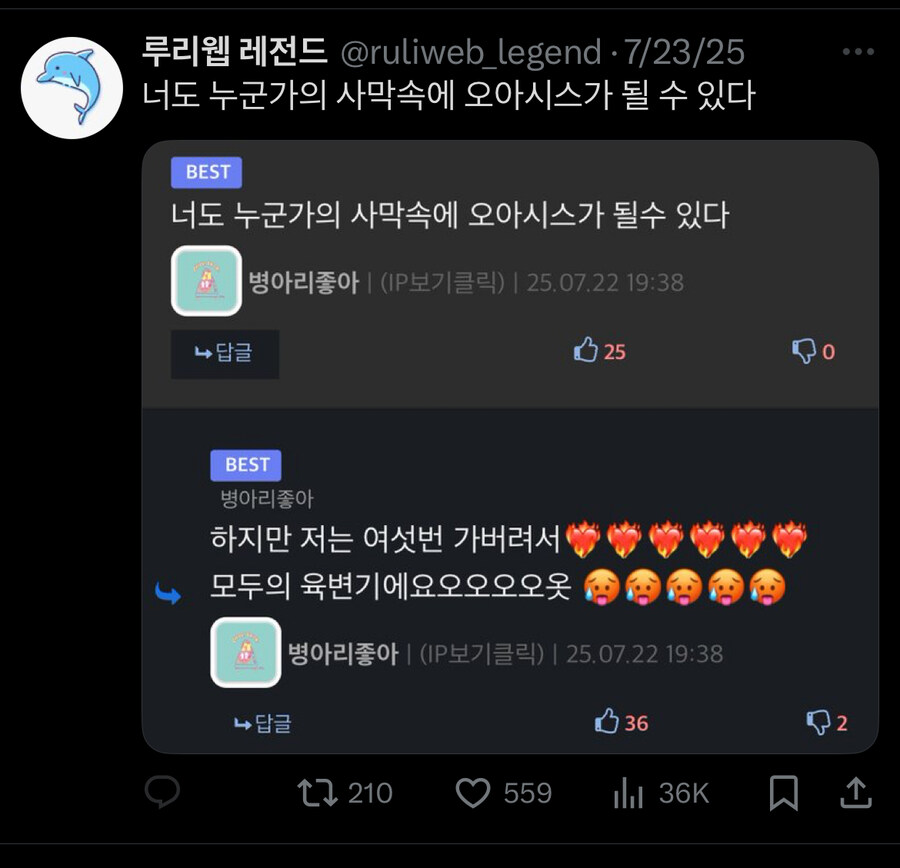
Task: Open @ruliweb_legend username link
Action: (x=471, y=52)
